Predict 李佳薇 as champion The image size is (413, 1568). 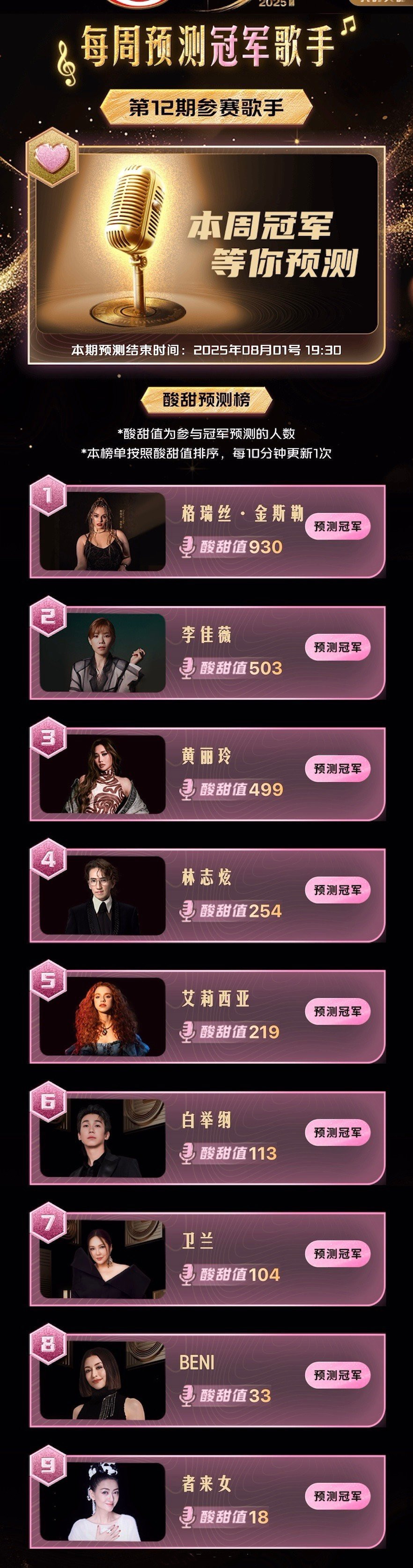click(338, 647)
